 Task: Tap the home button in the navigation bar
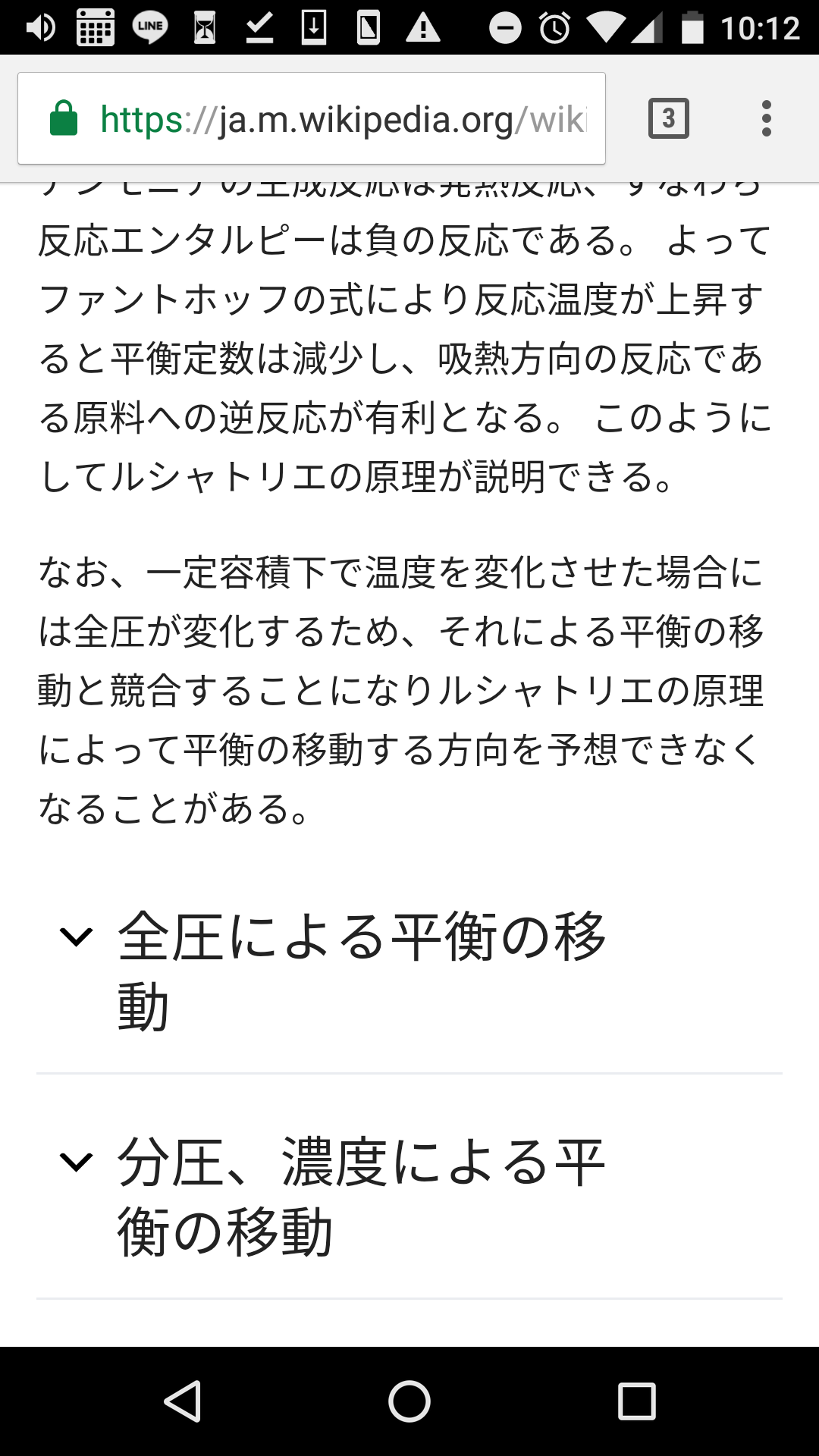click(409, 1401)
